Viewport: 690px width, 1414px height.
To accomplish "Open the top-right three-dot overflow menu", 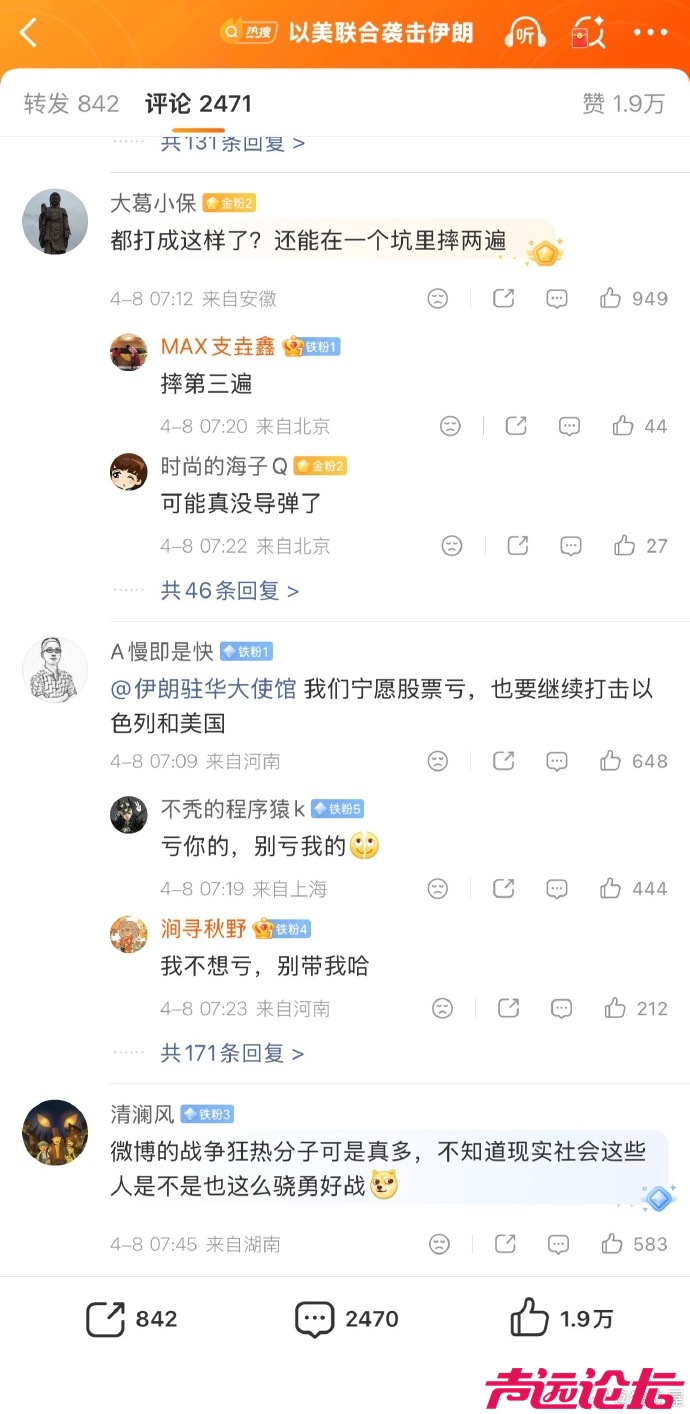I will coord(650,33).
